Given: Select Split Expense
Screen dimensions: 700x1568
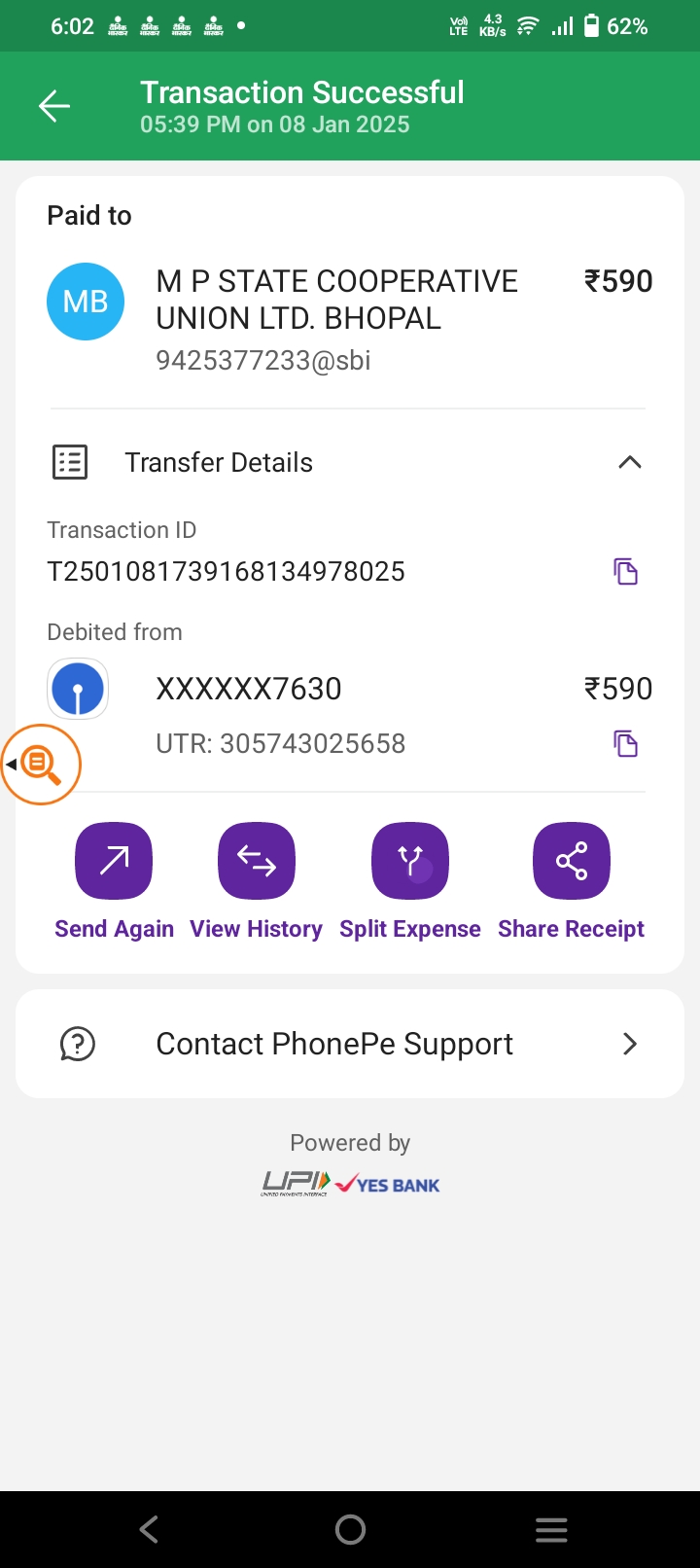Looking at the screenshot, I should (x=410, y=882).
